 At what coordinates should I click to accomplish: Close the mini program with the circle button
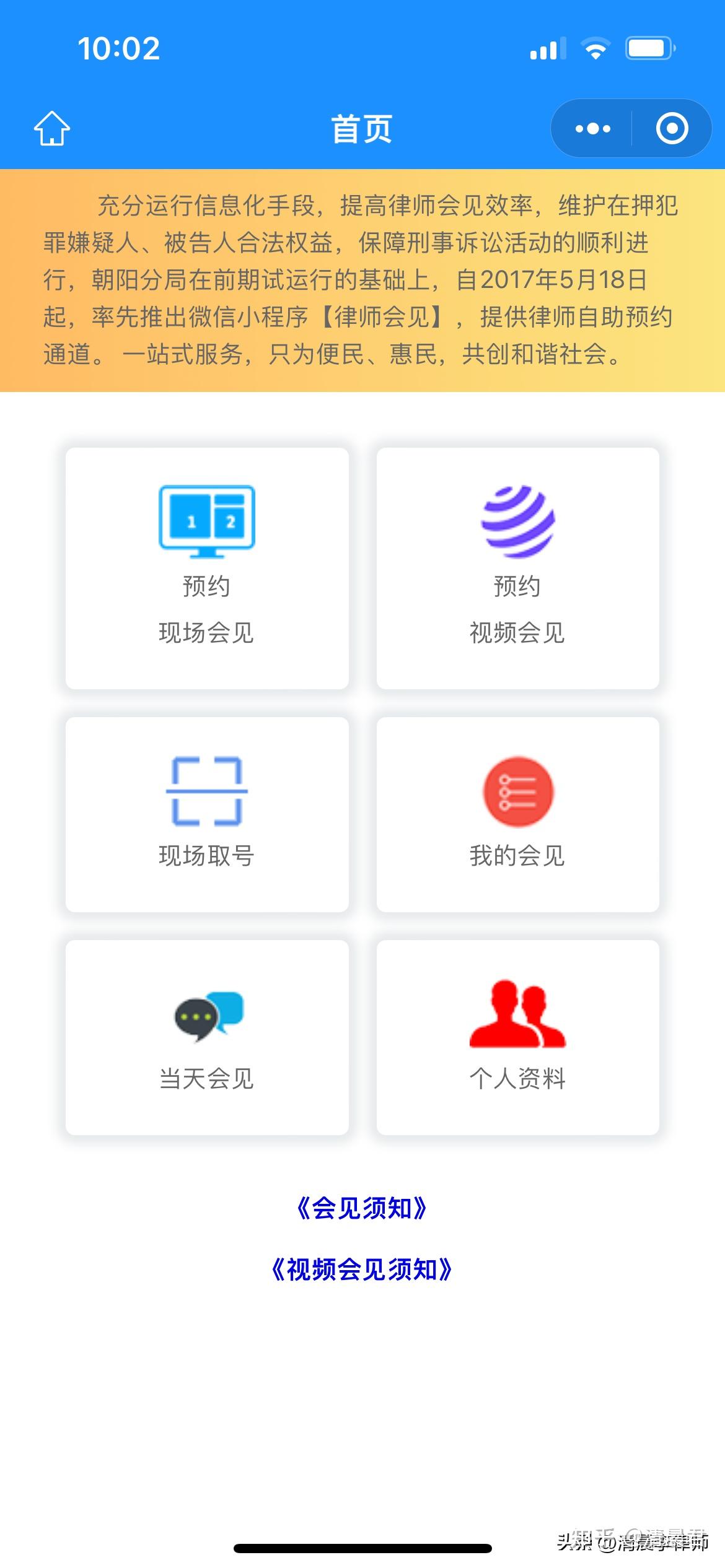click(x=672, y=129)
